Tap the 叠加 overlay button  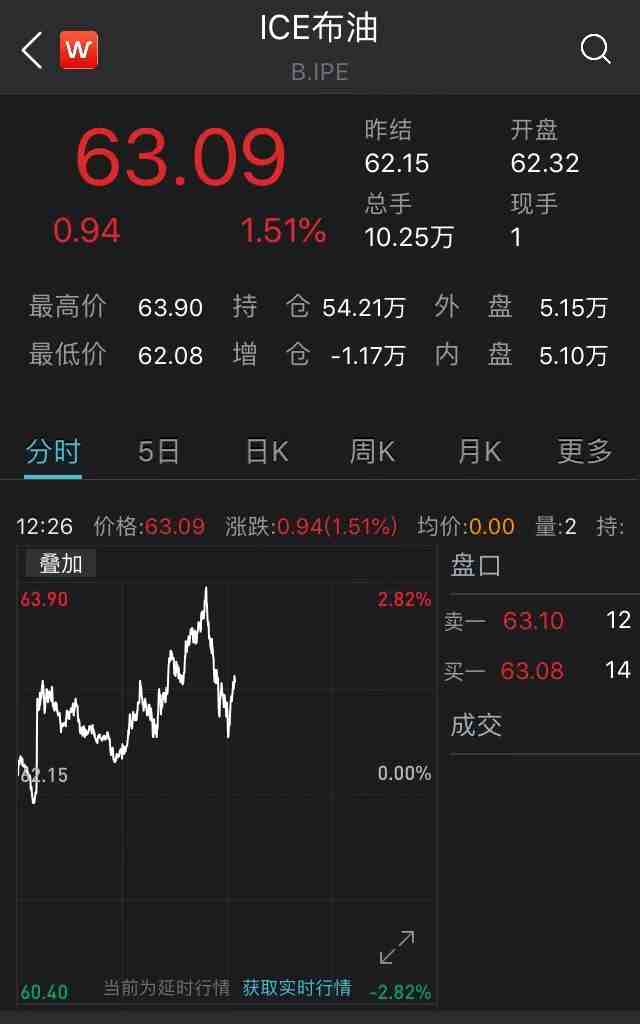point(61,563)
